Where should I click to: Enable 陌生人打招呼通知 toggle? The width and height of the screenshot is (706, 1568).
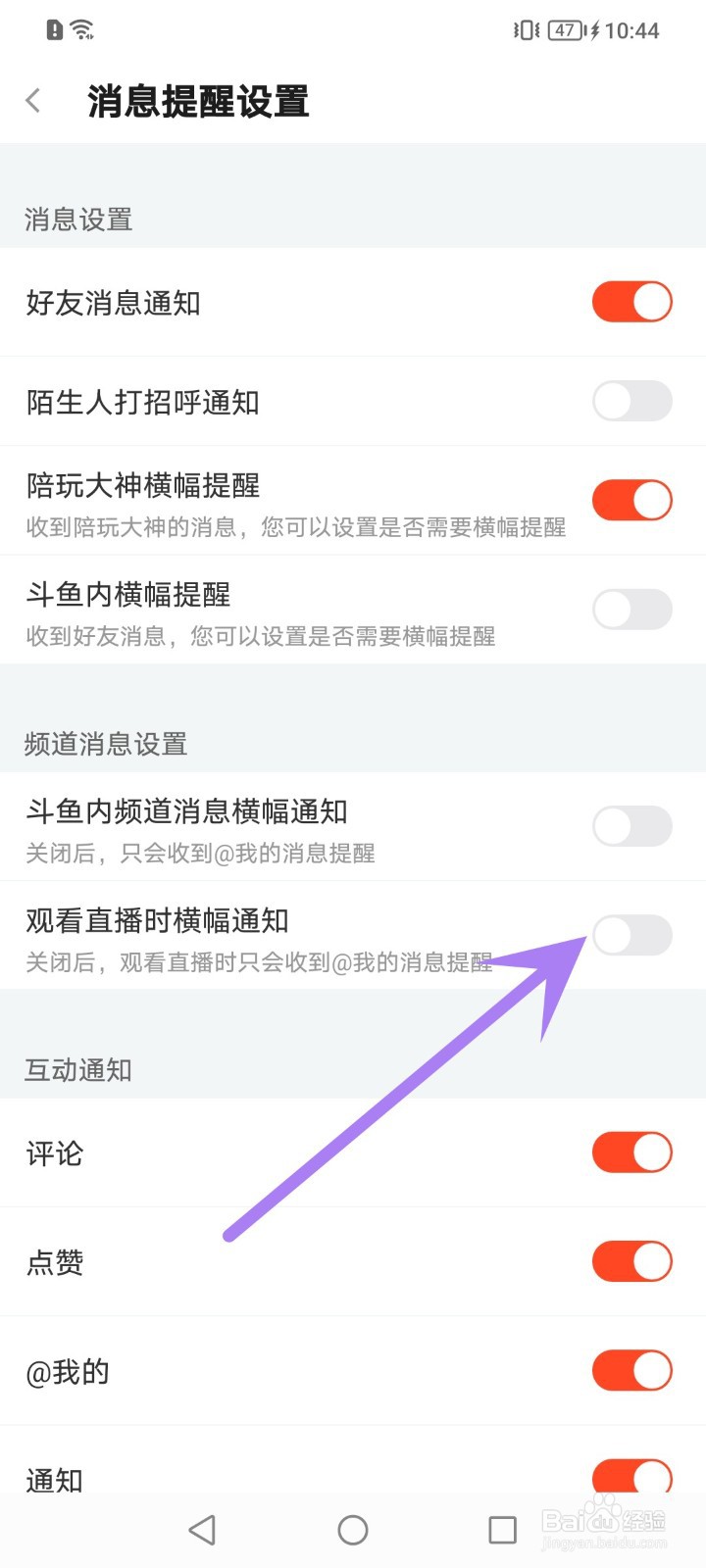631,402
